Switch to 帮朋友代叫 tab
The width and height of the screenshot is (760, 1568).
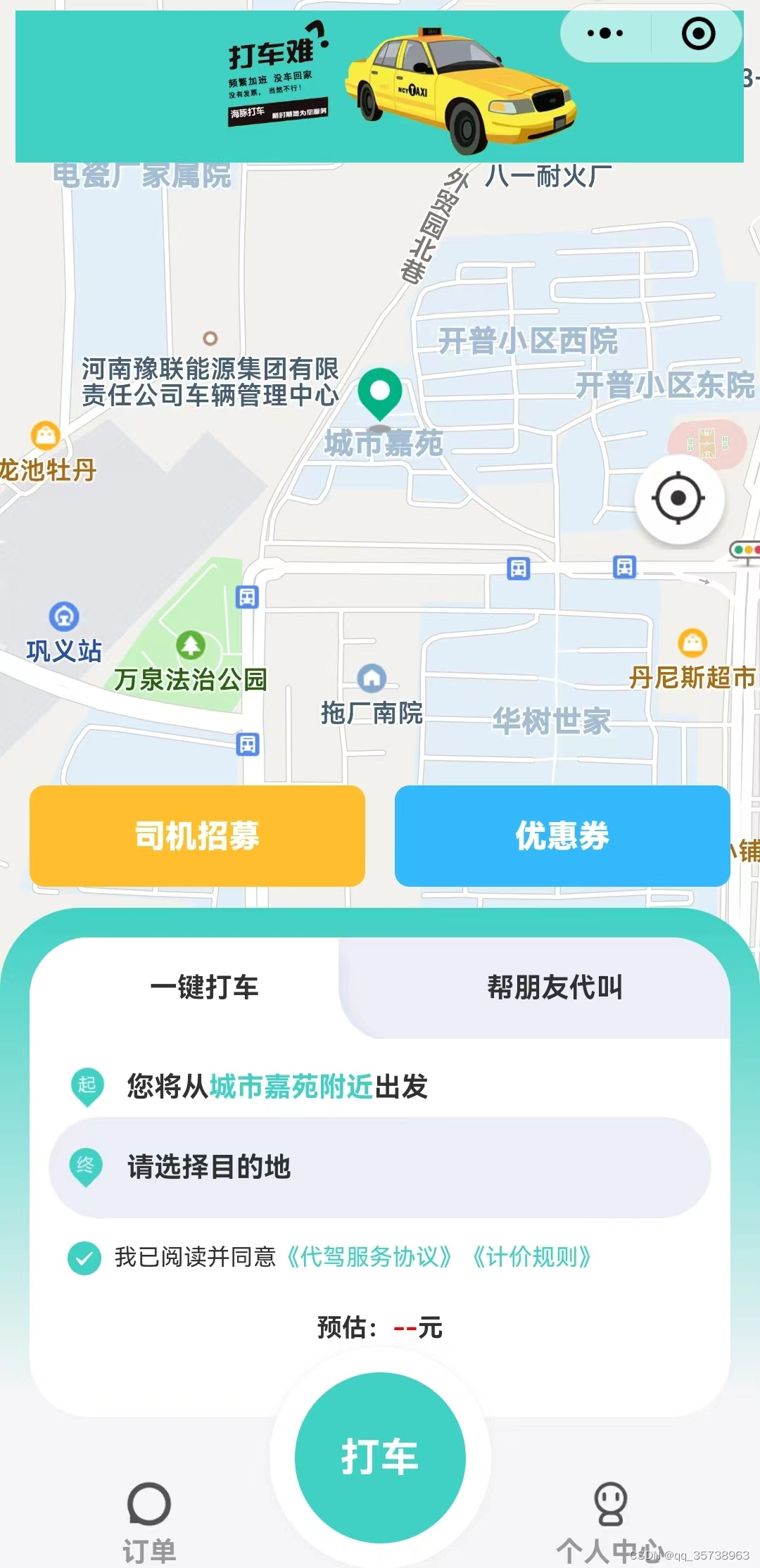pos(555,987)
